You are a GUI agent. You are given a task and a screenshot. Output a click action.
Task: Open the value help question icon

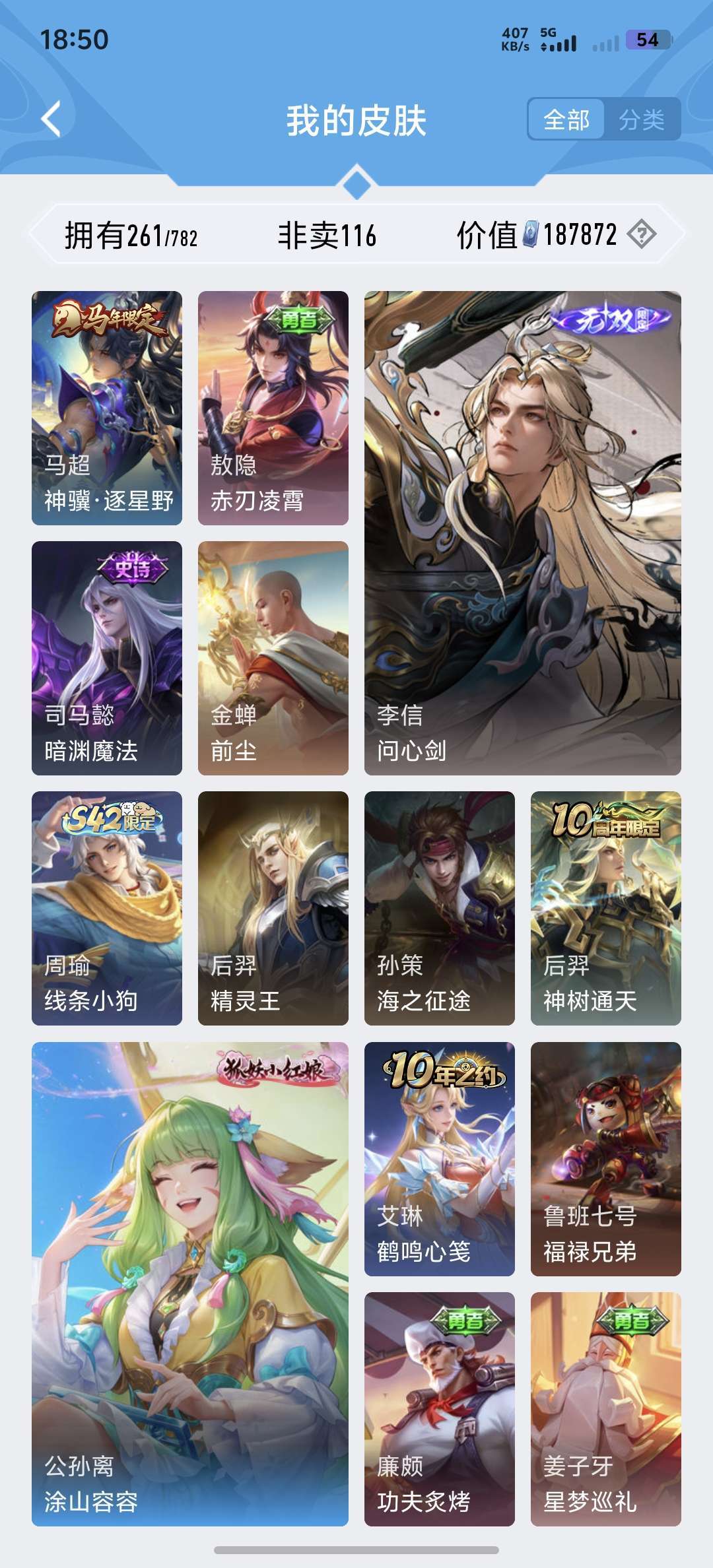coord(641,234)
